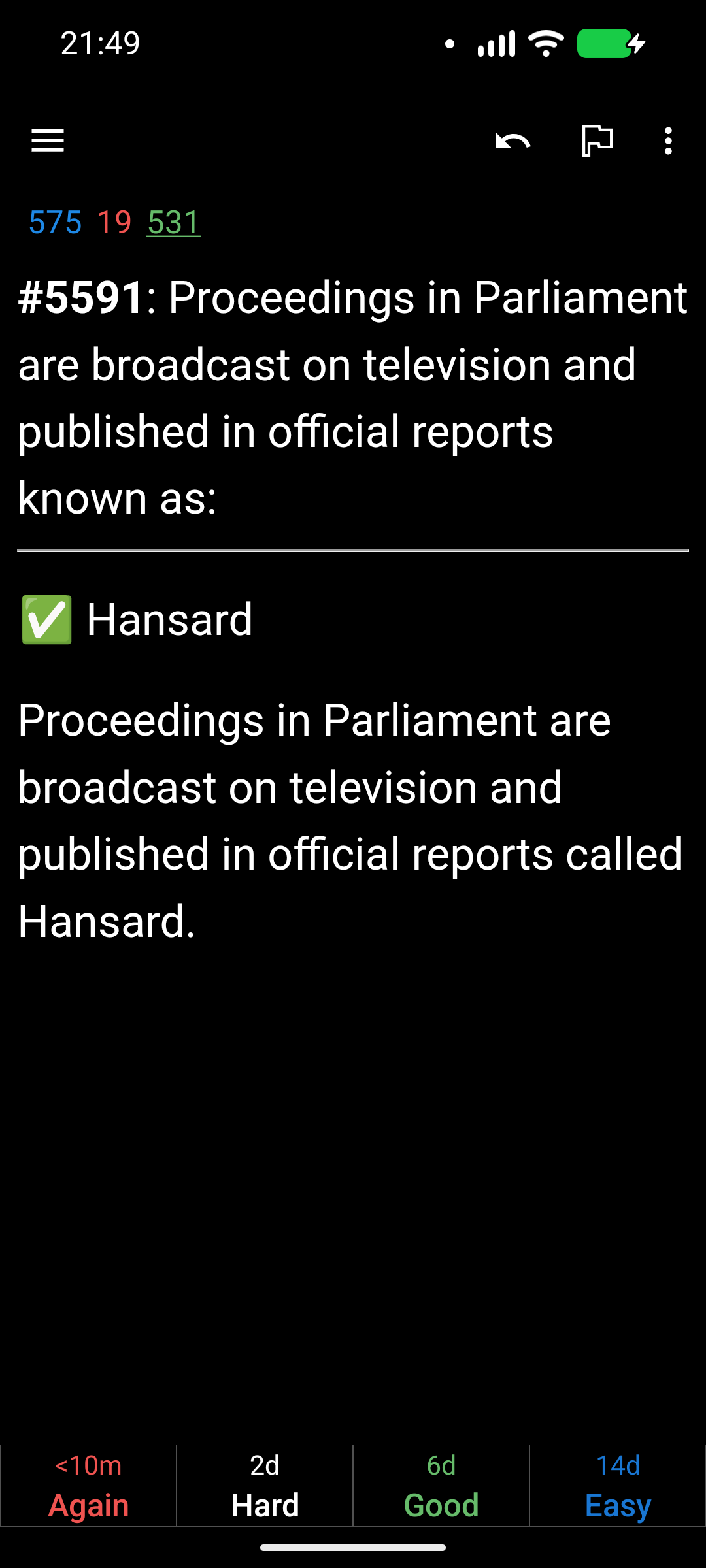The image size is (706, 1568).
Task: Rate the card as Again
Action: tap(88, 1486)
